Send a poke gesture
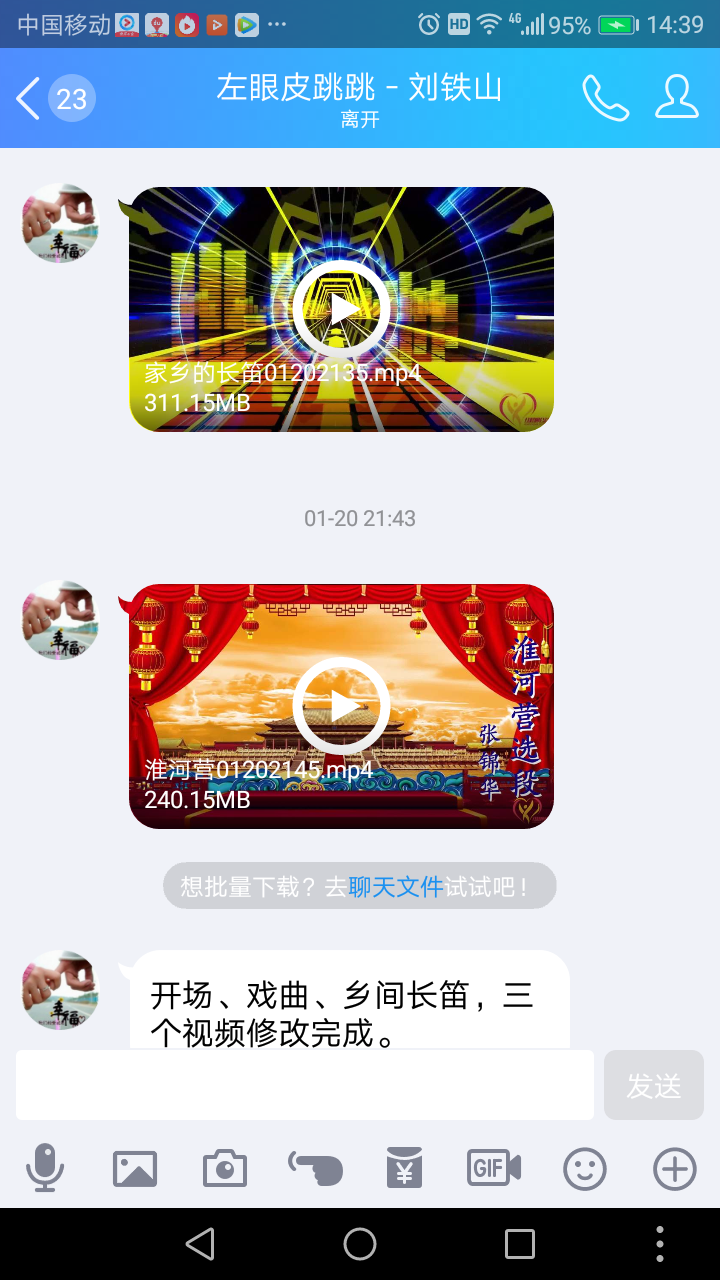Viewport: 720px width, 1280px height. tap(315, 1167)
